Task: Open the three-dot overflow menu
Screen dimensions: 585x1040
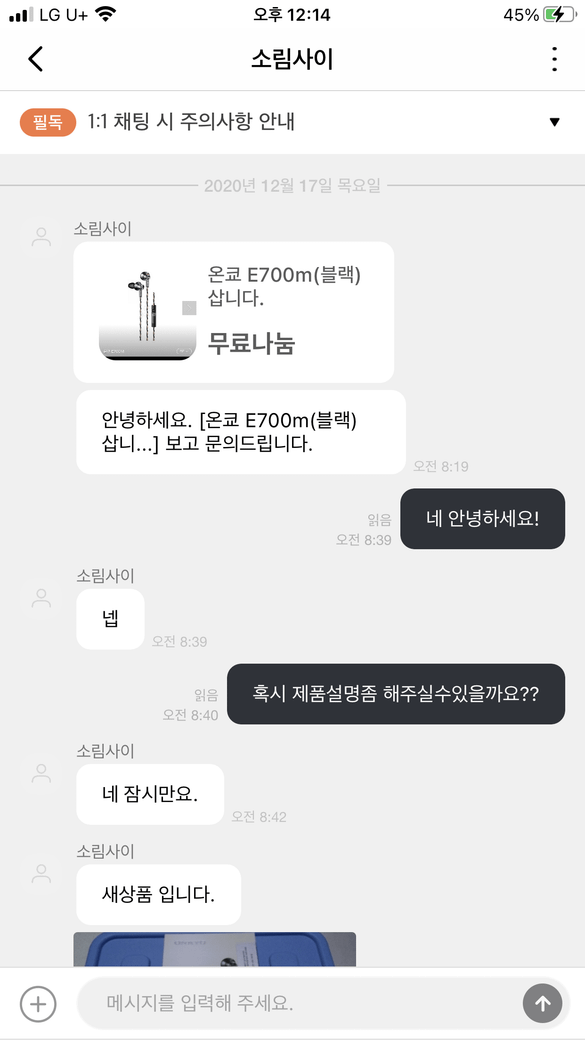Action: [554, 59]
